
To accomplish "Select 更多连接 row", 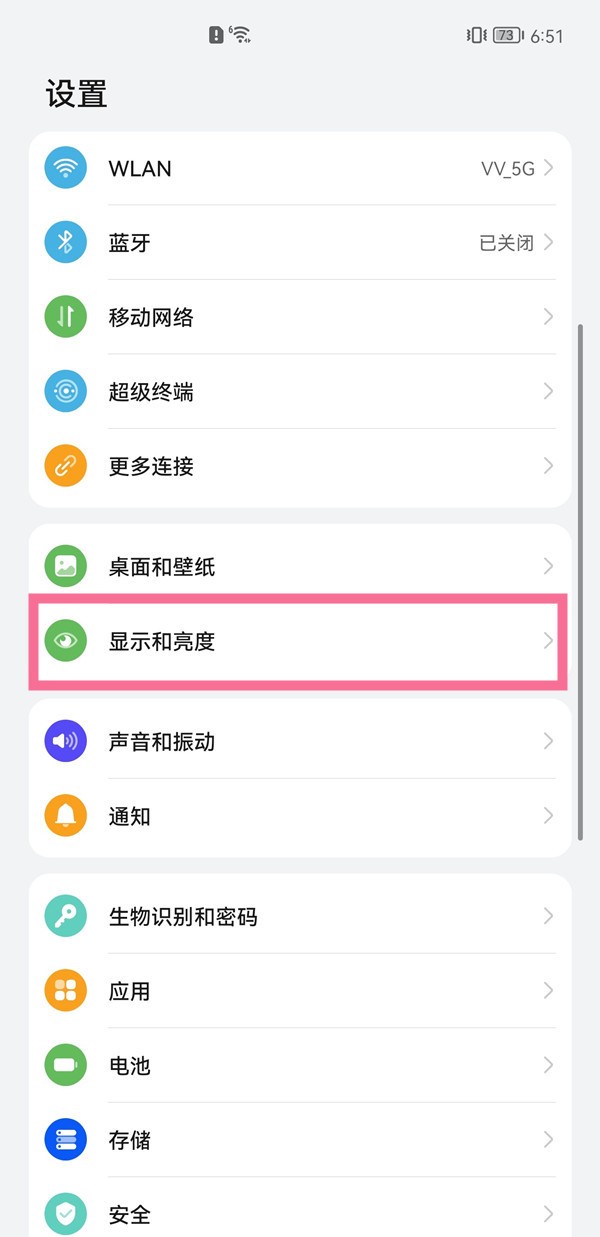I will 300,466.
